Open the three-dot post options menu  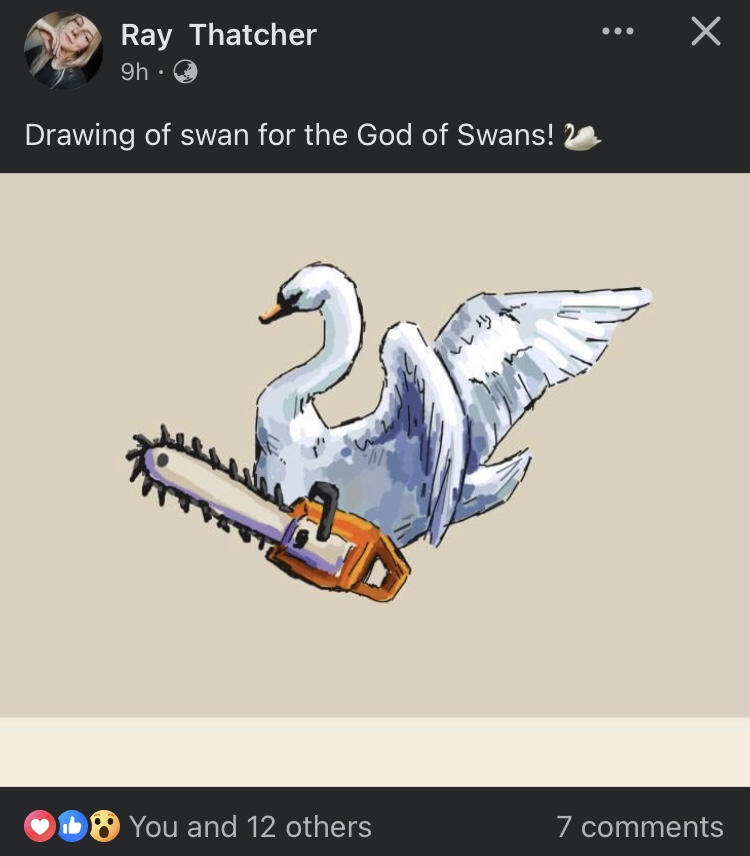617,32
